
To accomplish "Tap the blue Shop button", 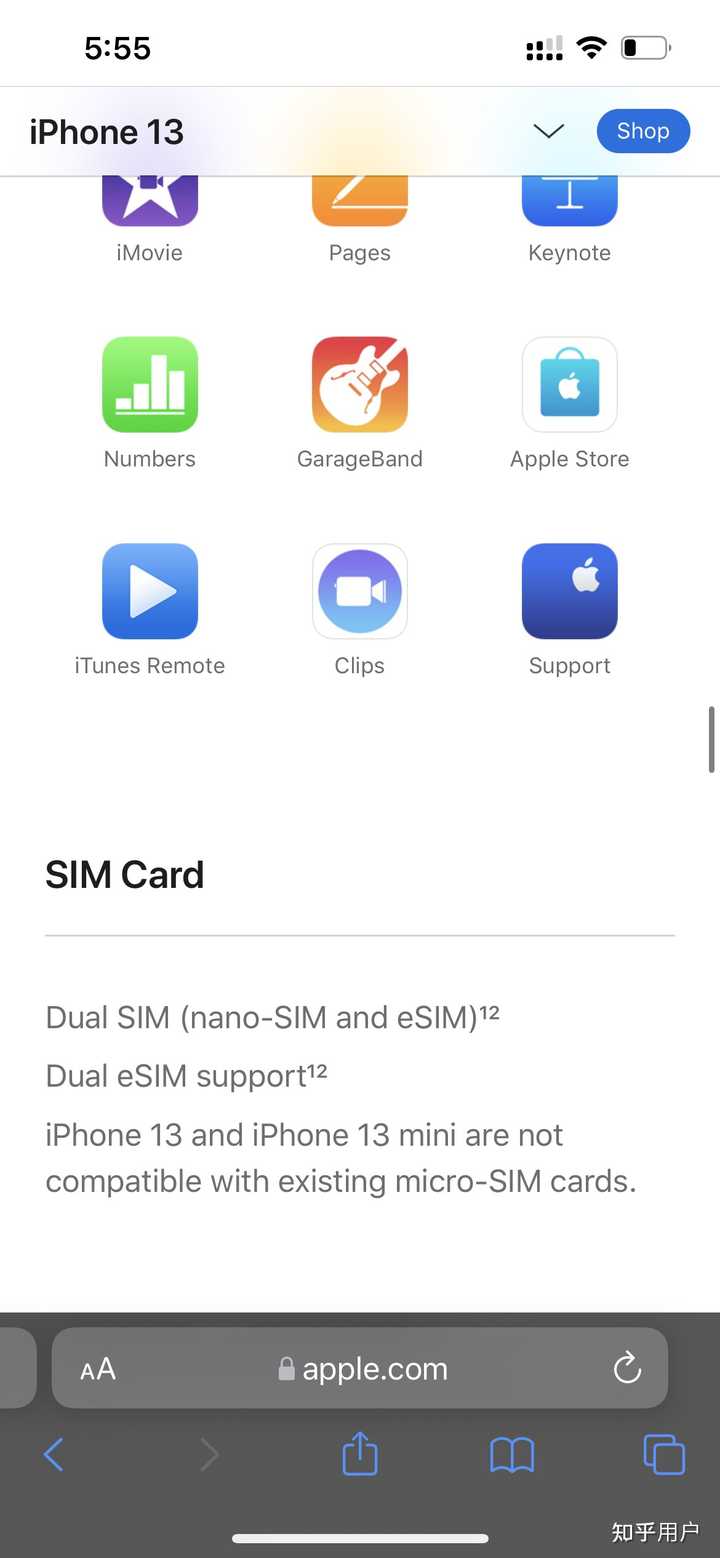I will tap(643, 131).
